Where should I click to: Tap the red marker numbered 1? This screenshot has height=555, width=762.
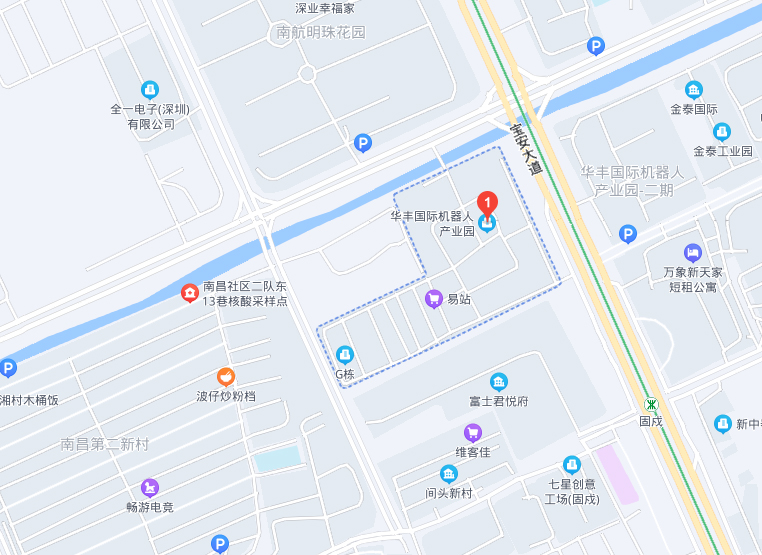click(487, 202)
